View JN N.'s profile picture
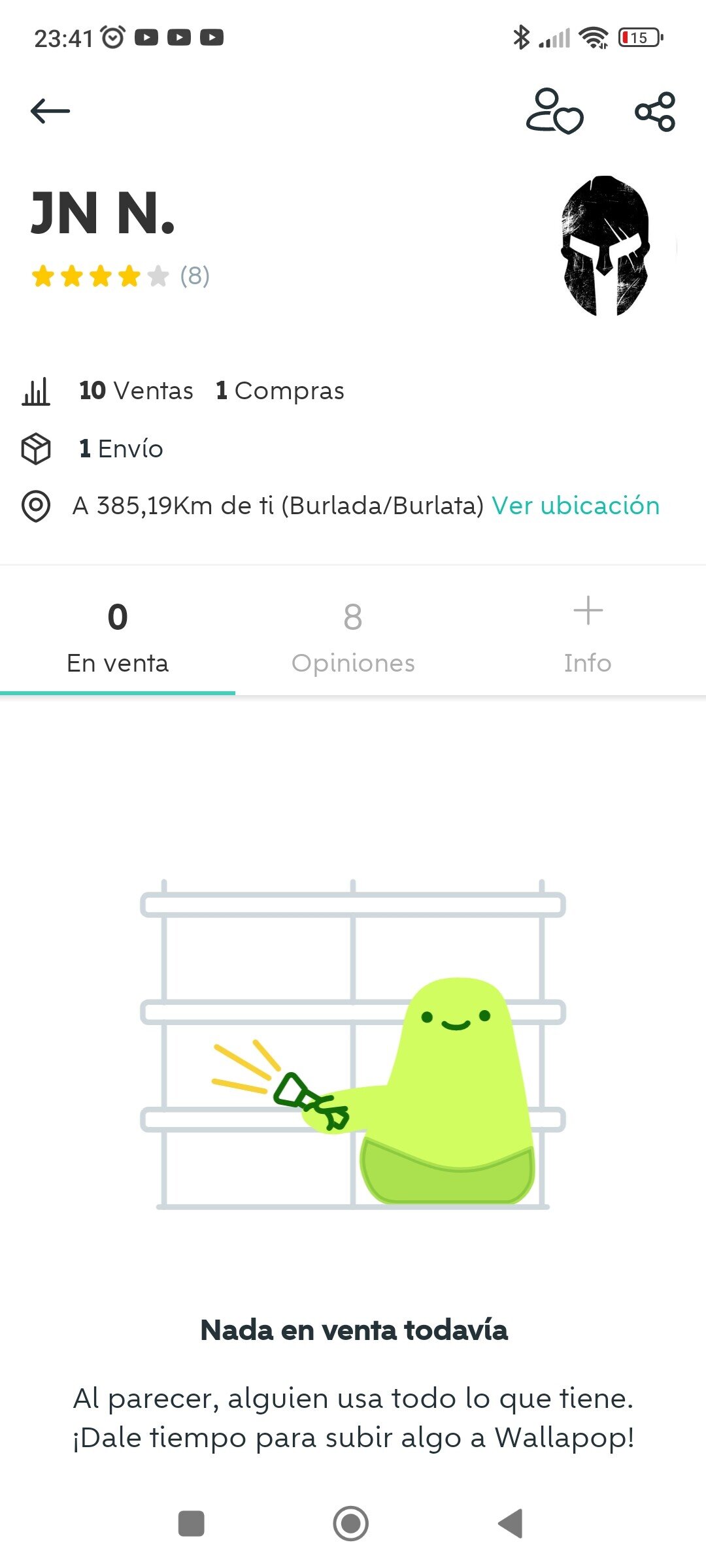The width and height of the screenshot is (706, 1568). pyautogui.click(x=606, y=246)
